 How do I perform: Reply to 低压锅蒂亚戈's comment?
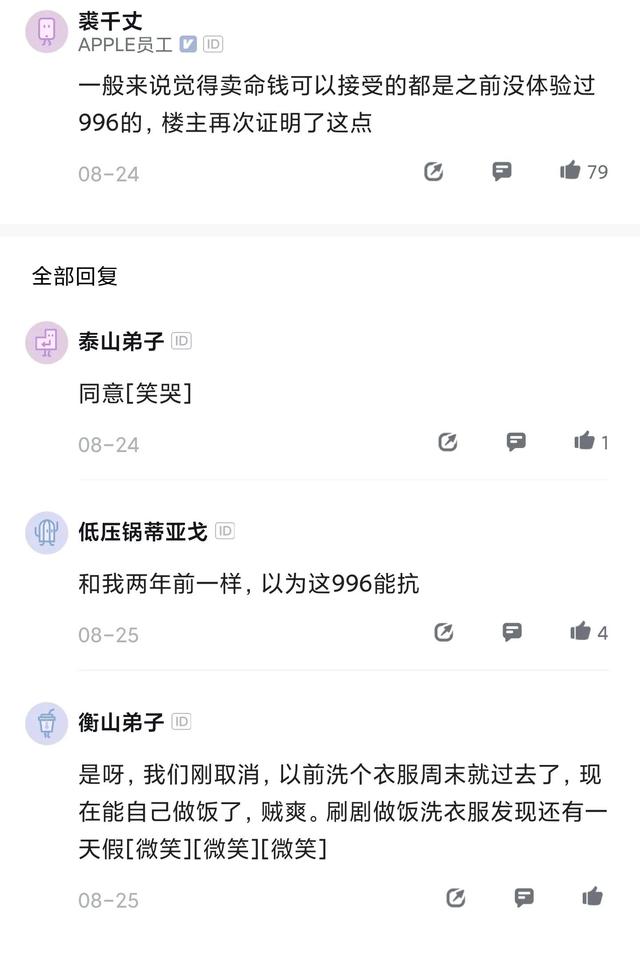coord(512,631)
